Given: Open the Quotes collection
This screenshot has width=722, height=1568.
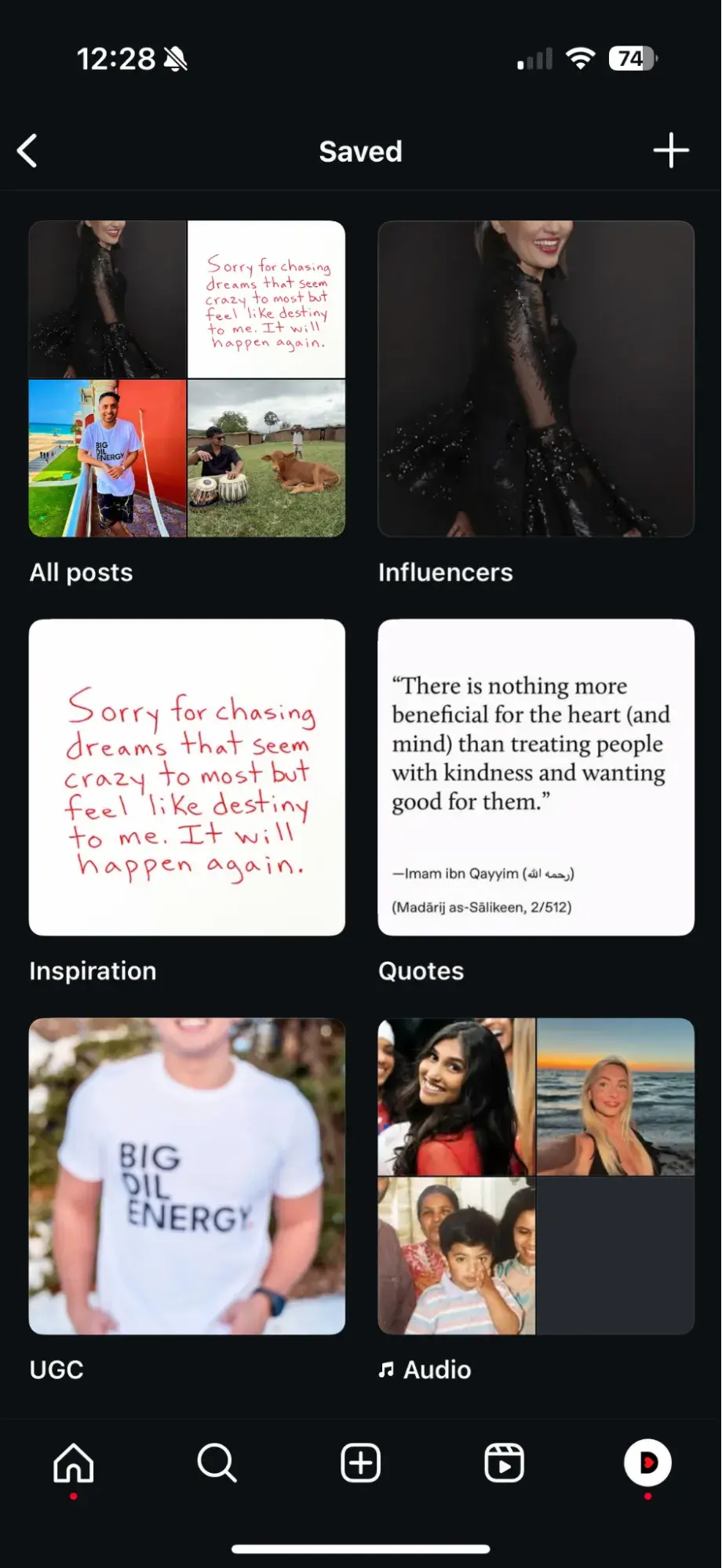Looking at the screenshot, I should 536,777.
